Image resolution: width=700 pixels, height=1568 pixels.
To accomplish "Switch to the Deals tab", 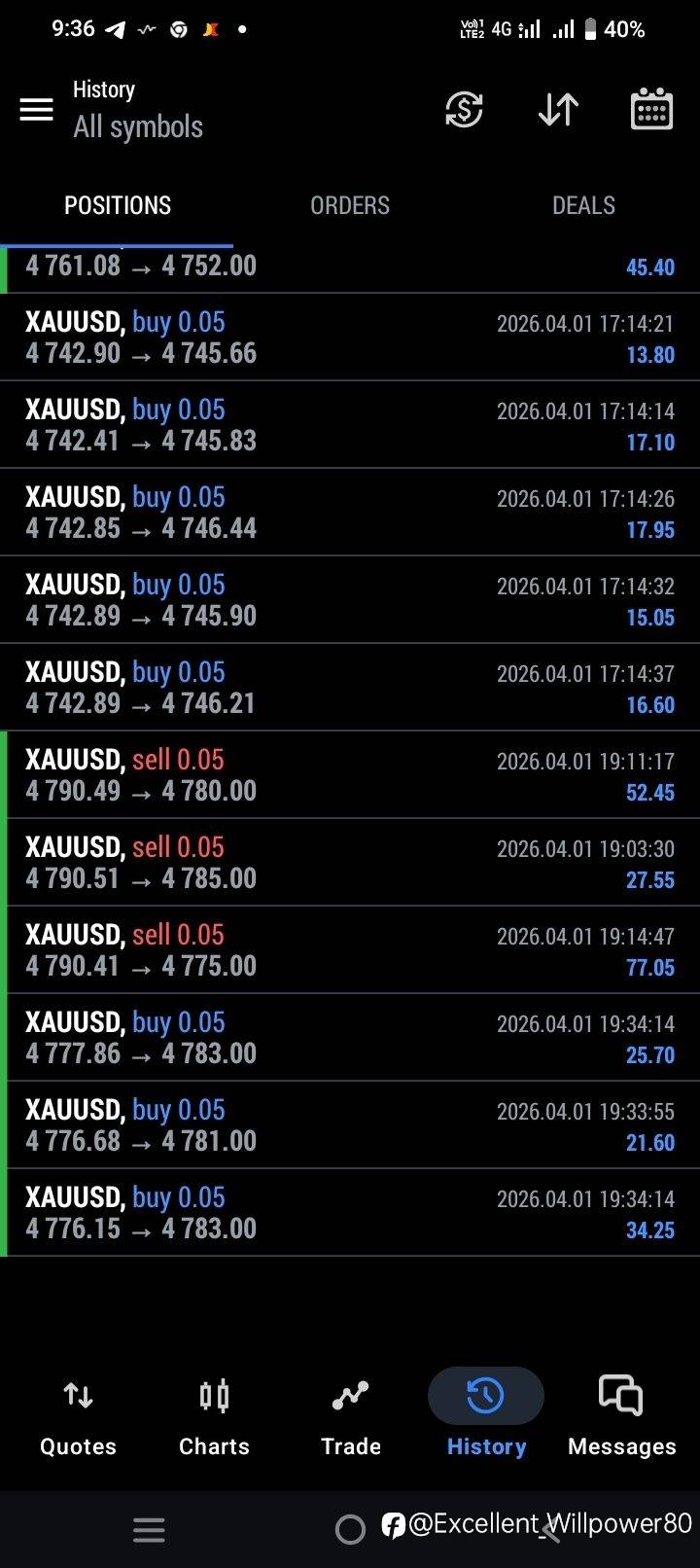I will 583,205.
